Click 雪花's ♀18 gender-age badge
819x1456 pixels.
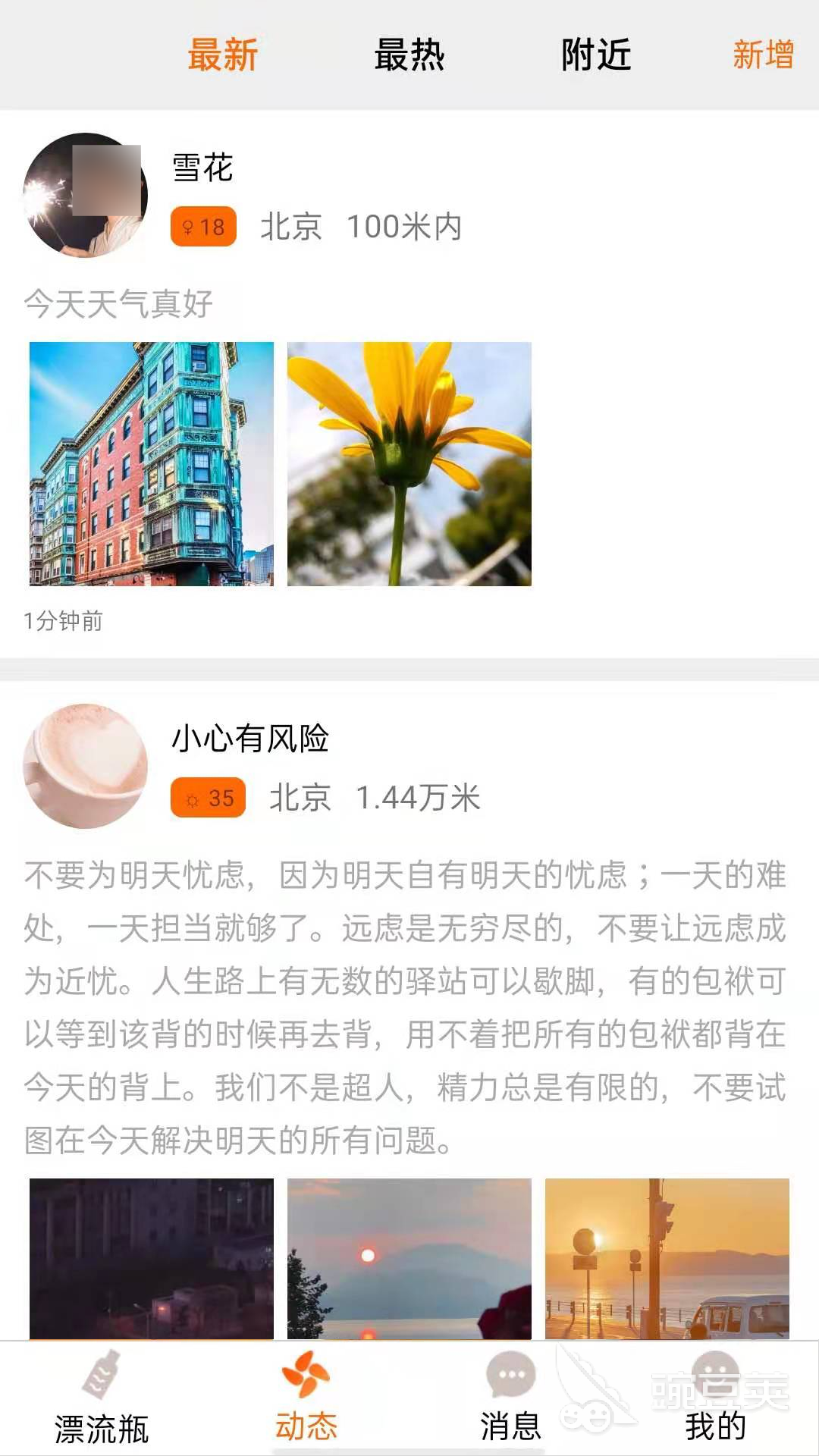(x=203, y=226)
